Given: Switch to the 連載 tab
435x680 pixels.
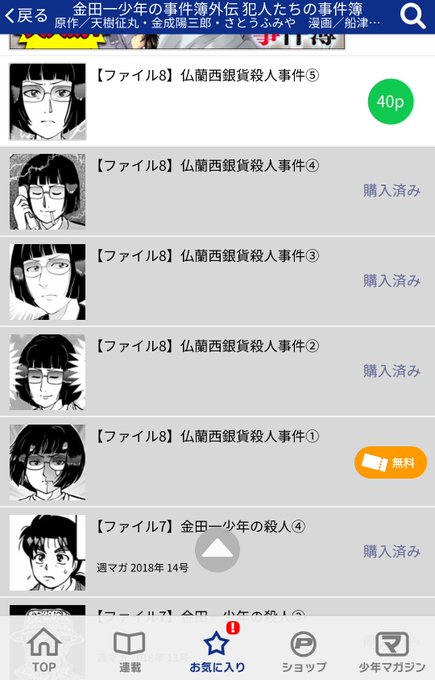Looking at the screenshot, I should (x=129, y=650).
